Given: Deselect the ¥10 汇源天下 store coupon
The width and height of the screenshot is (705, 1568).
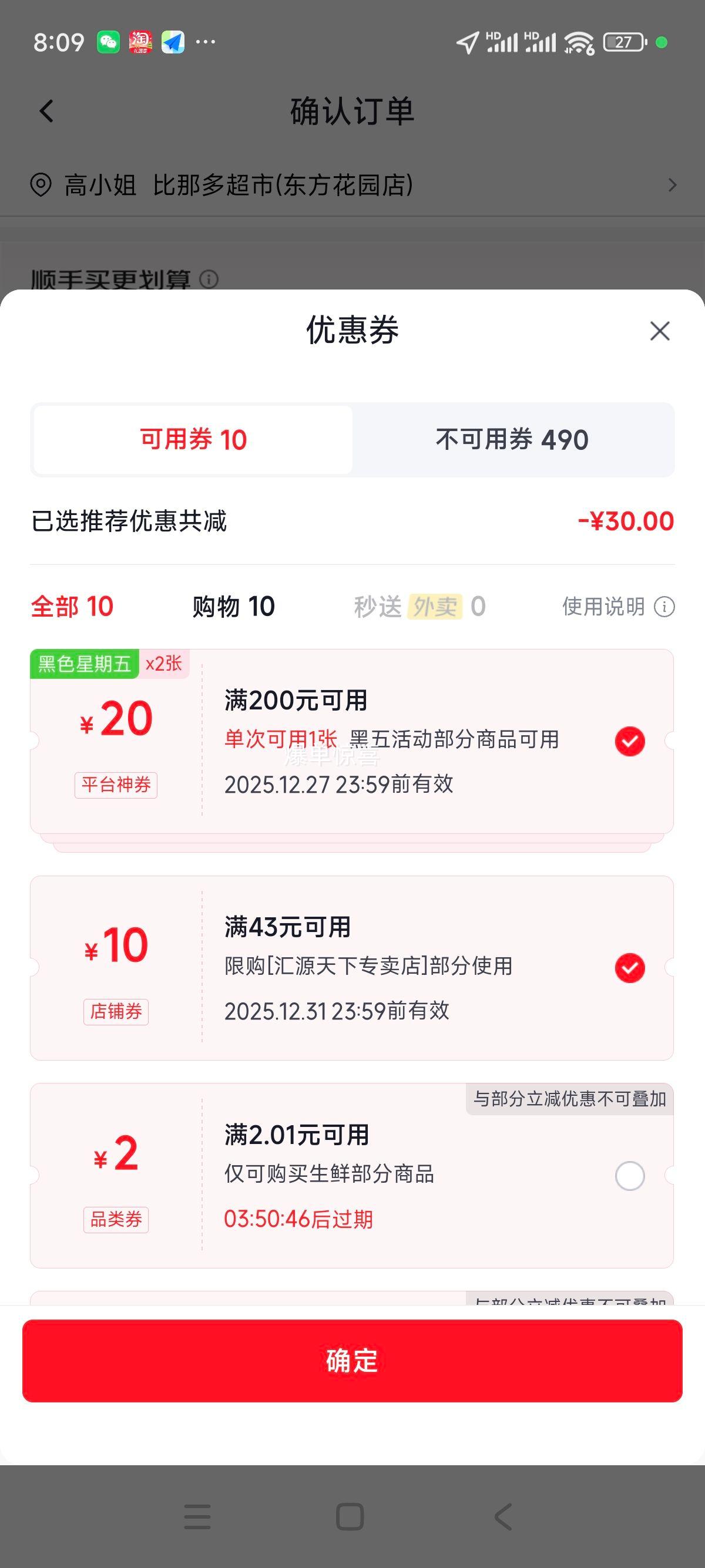Looking at the screenshot, I should pyautogui.click(x=630, y=967).
